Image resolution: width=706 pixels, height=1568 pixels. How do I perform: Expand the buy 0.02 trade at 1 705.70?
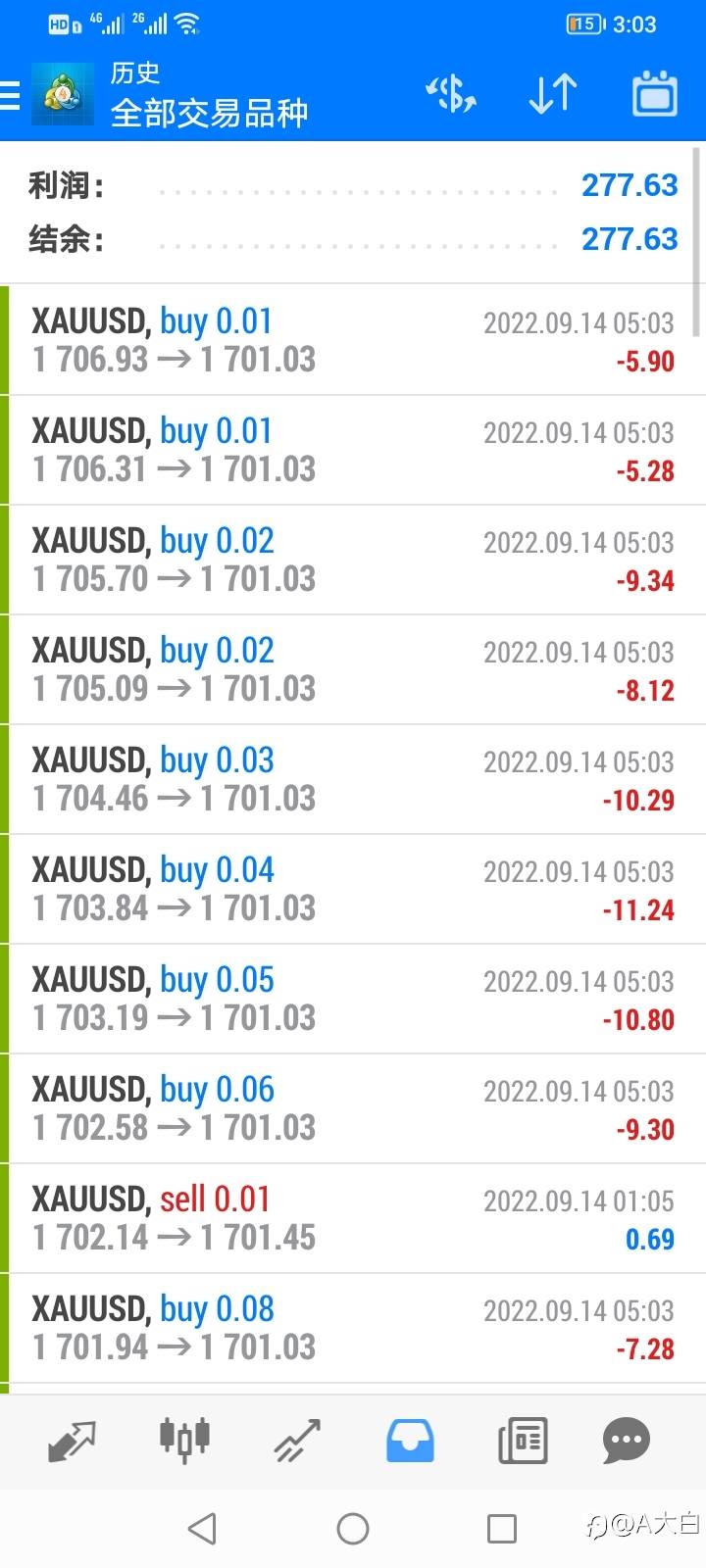tap(353, 560)
